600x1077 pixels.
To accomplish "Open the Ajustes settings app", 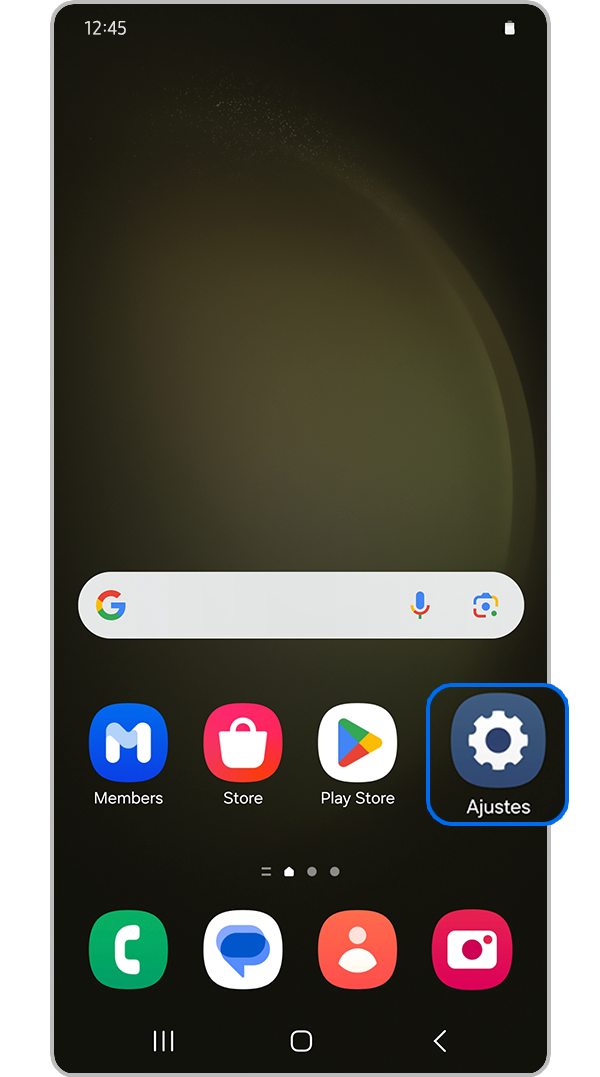I will pyautogui.click(x=497, y=741).
